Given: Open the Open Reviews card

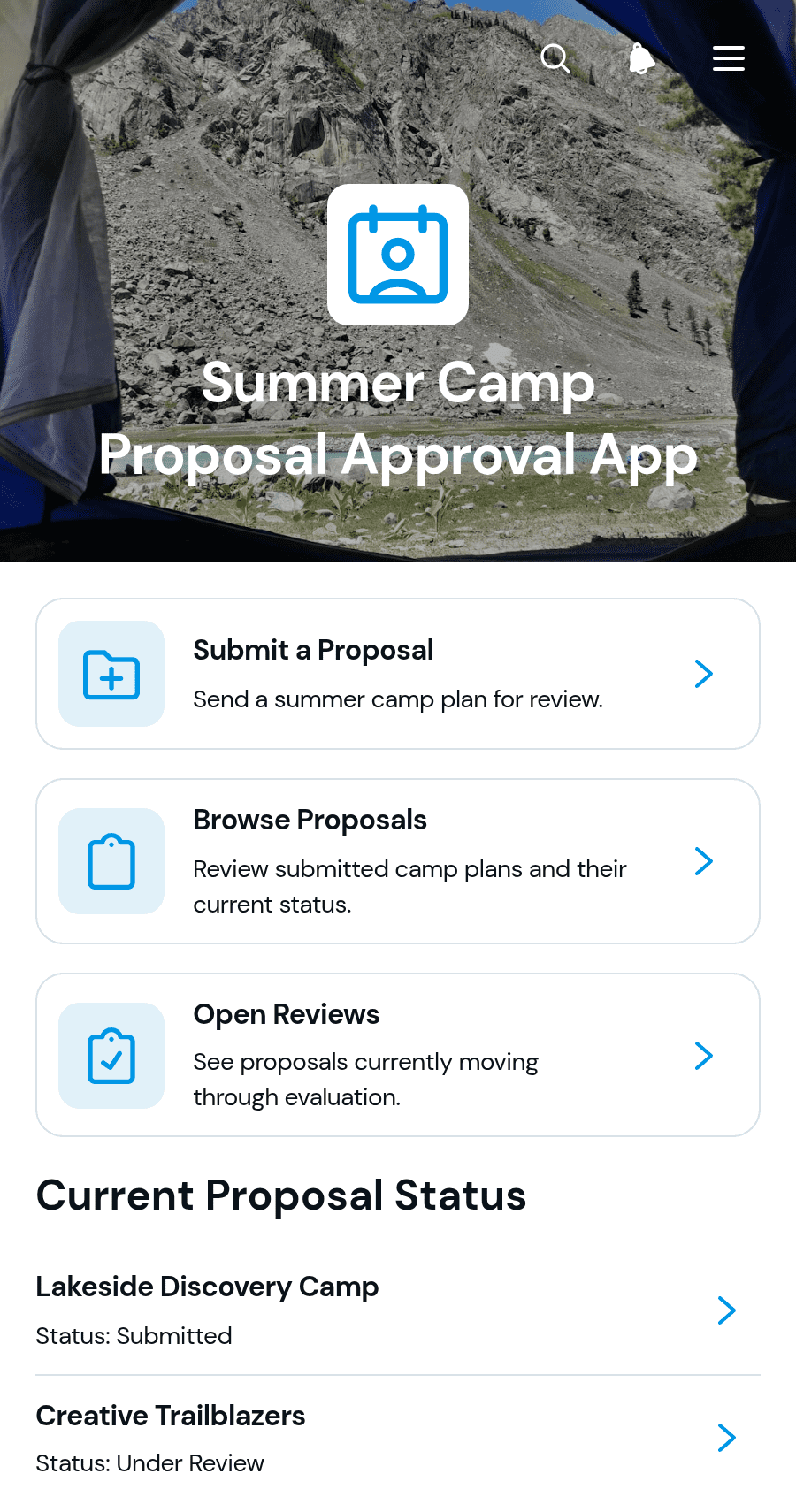Looking at the screenshot, I should point(398,1055).
